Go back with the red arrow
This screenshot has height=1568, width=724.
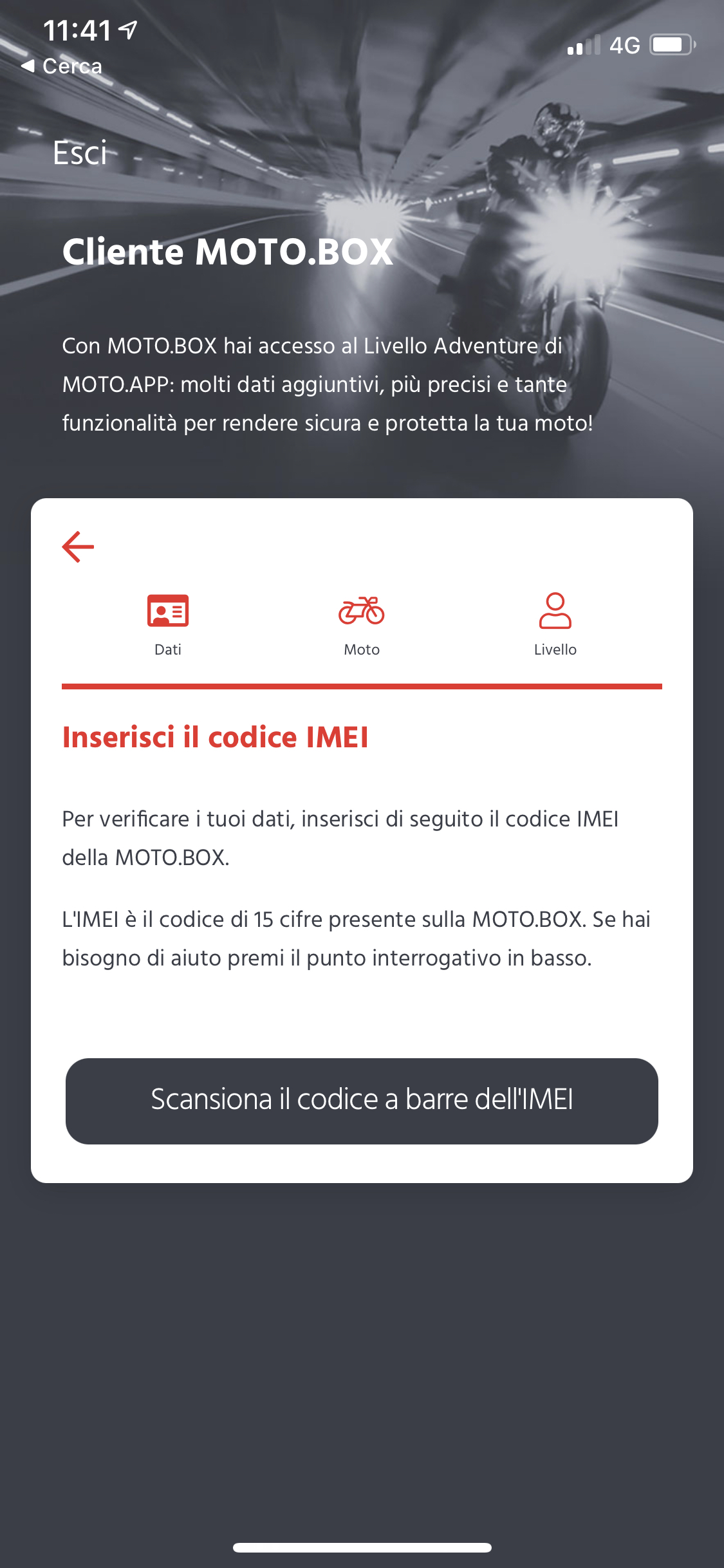78,547
